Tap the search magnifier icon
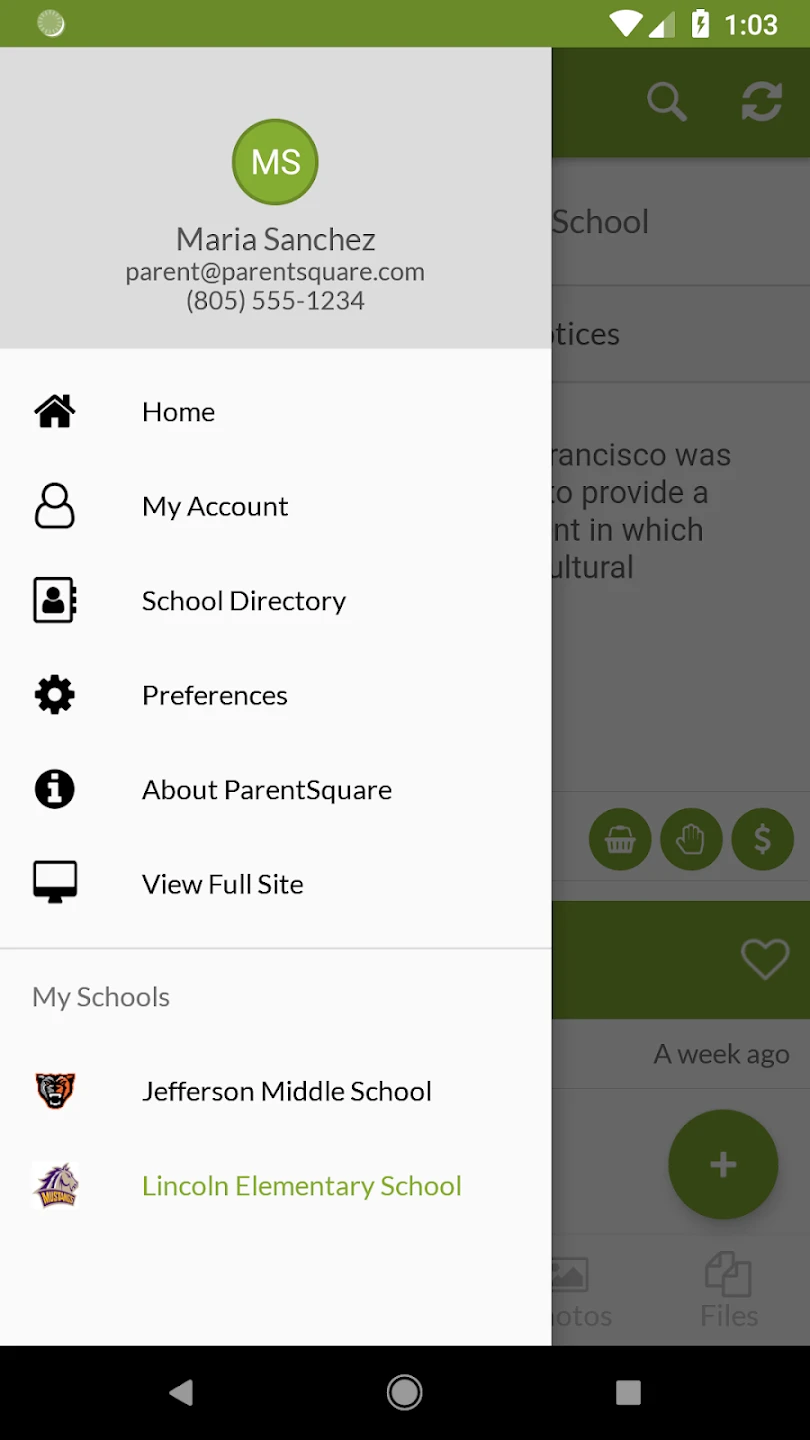 [666, 102]
